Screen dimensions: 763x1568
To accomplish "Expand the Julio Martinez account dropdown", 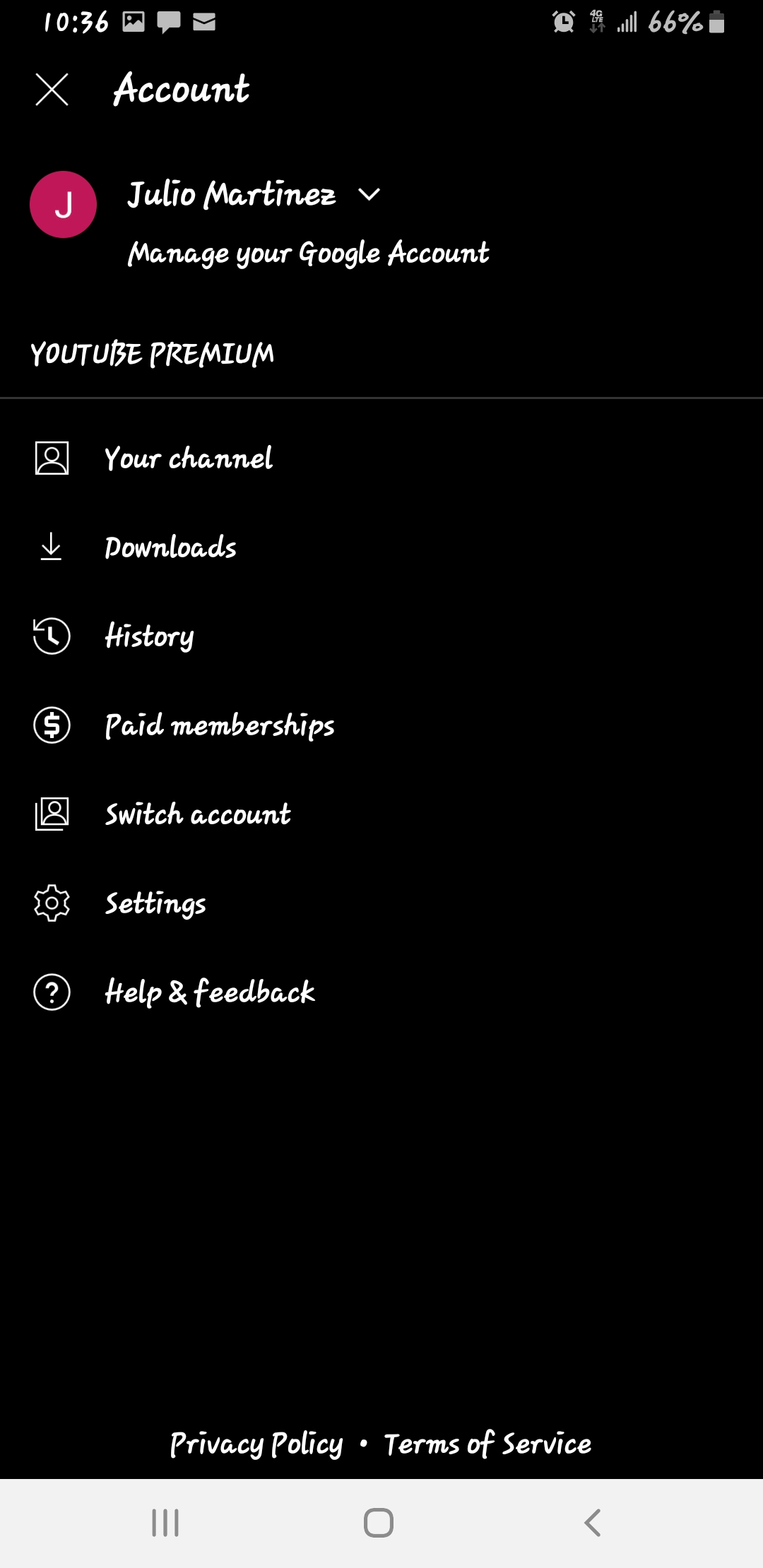I will [369, 194].
